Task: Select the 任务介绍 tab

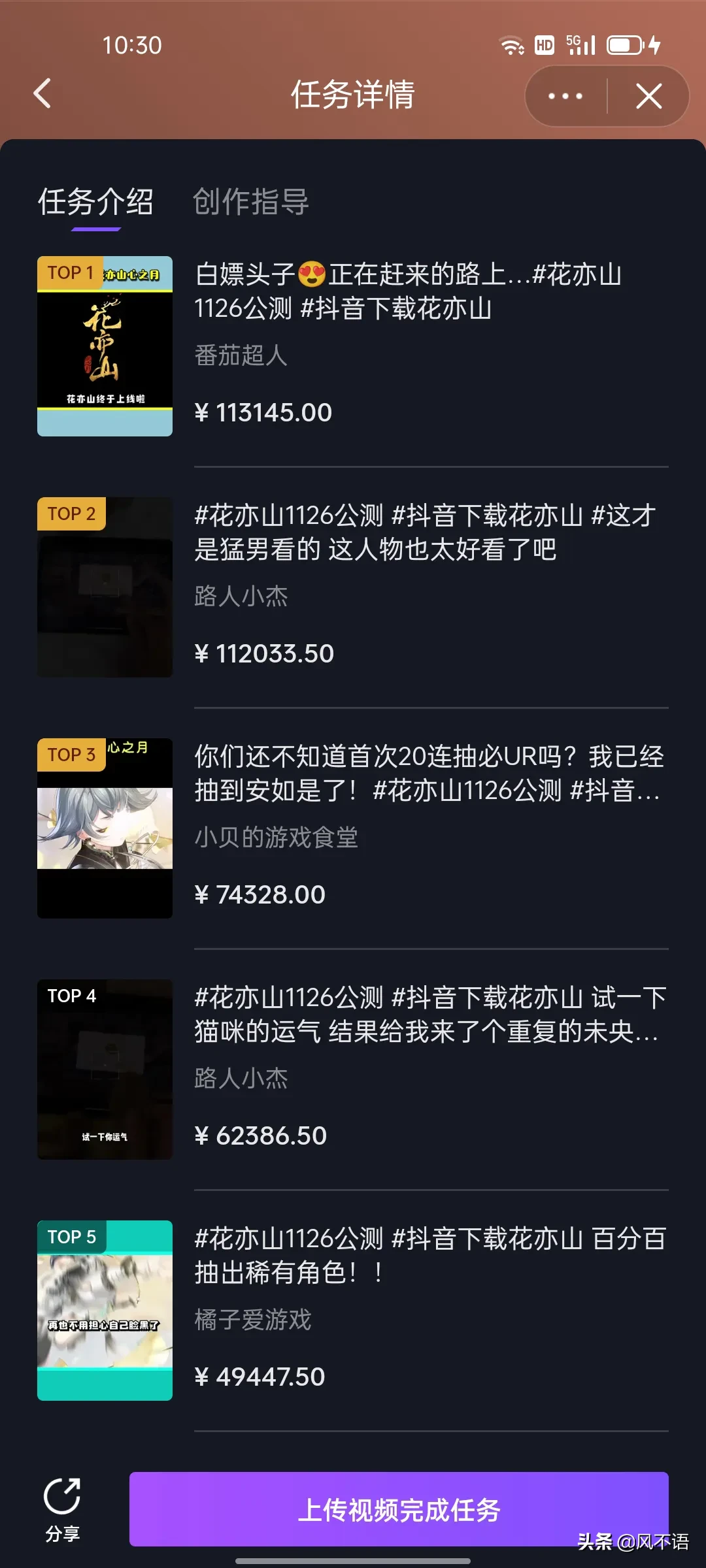Action: point(95,203)
